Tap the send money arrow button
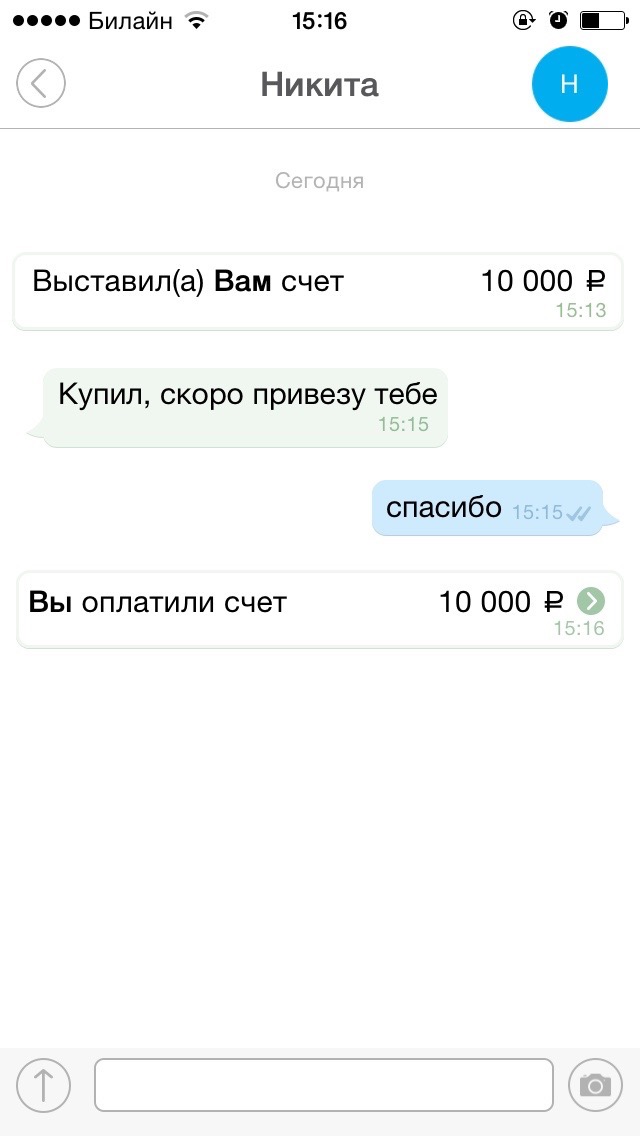Screen dimensions: 640x1136 coord(44,1085)
